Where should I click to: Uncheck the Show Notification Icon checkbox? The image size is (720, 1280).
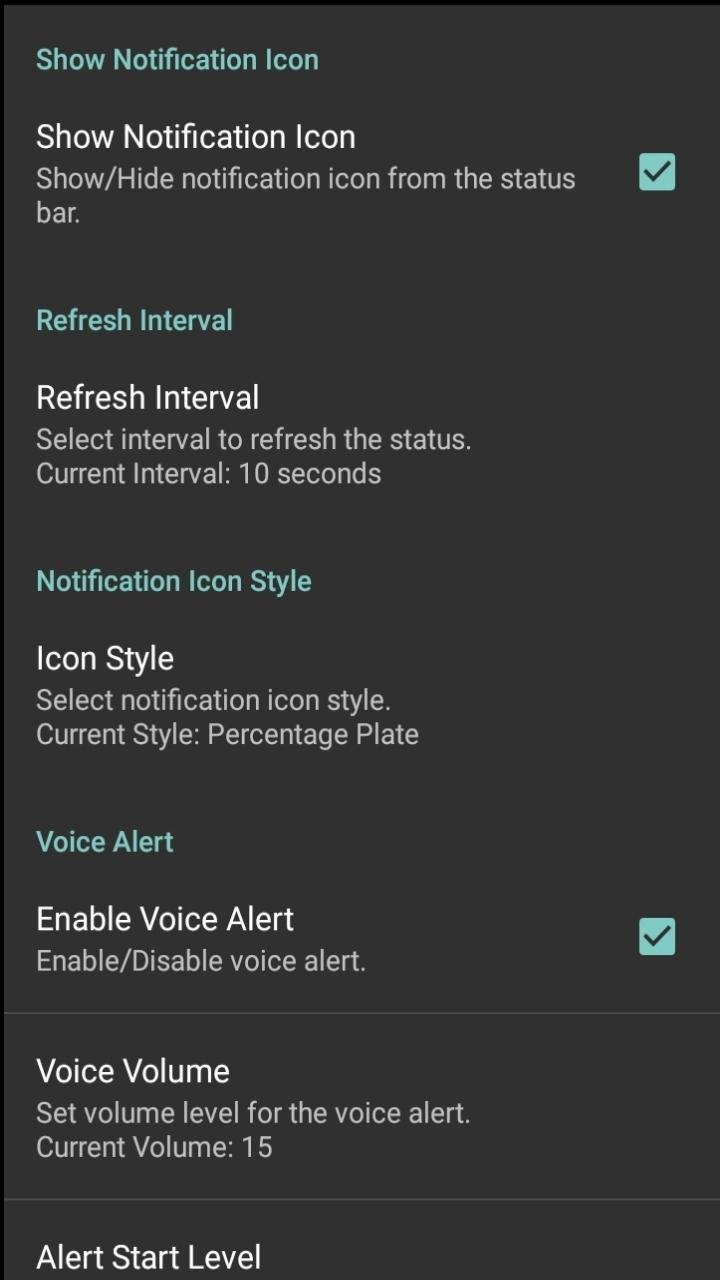click(x=657, y=172)
